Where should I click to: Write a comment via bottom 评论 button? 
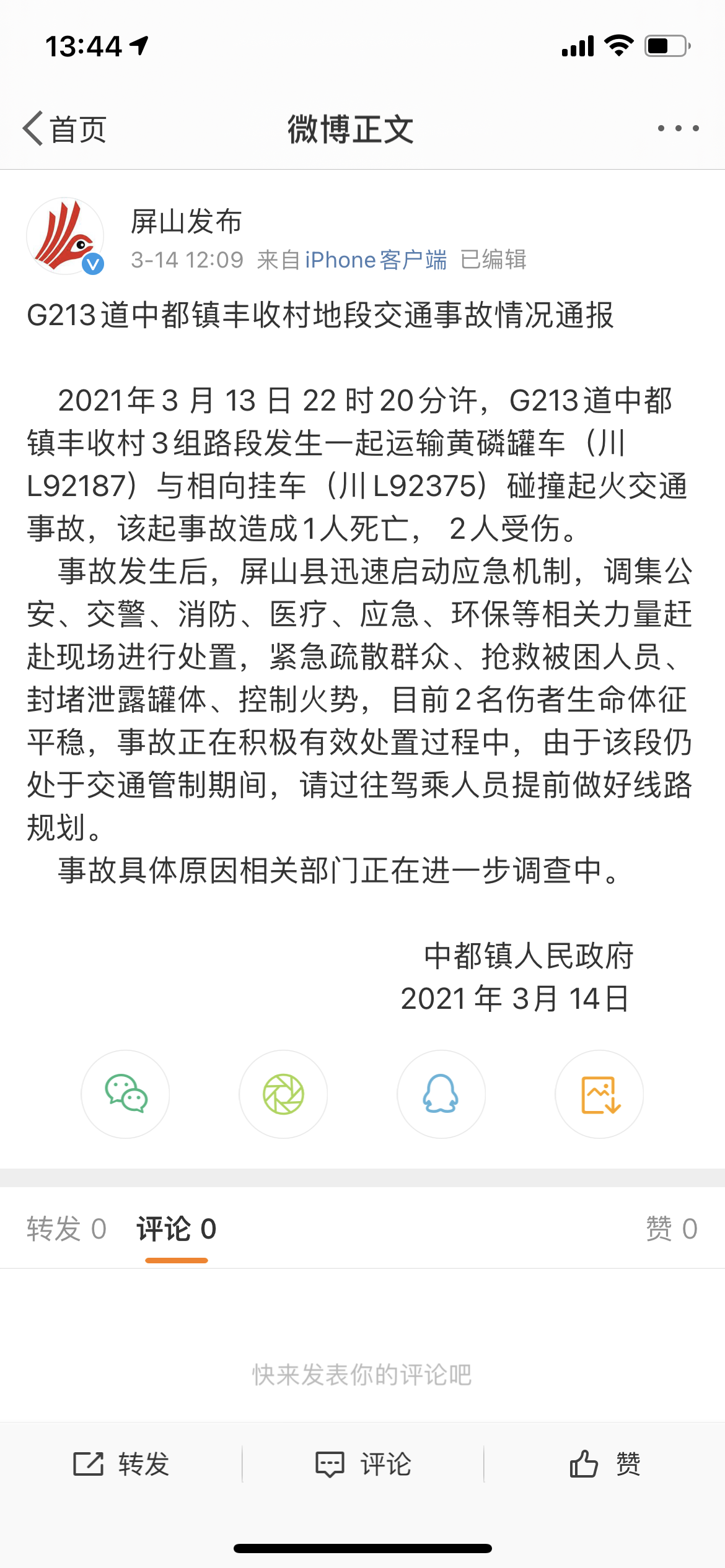(363, 1464)
